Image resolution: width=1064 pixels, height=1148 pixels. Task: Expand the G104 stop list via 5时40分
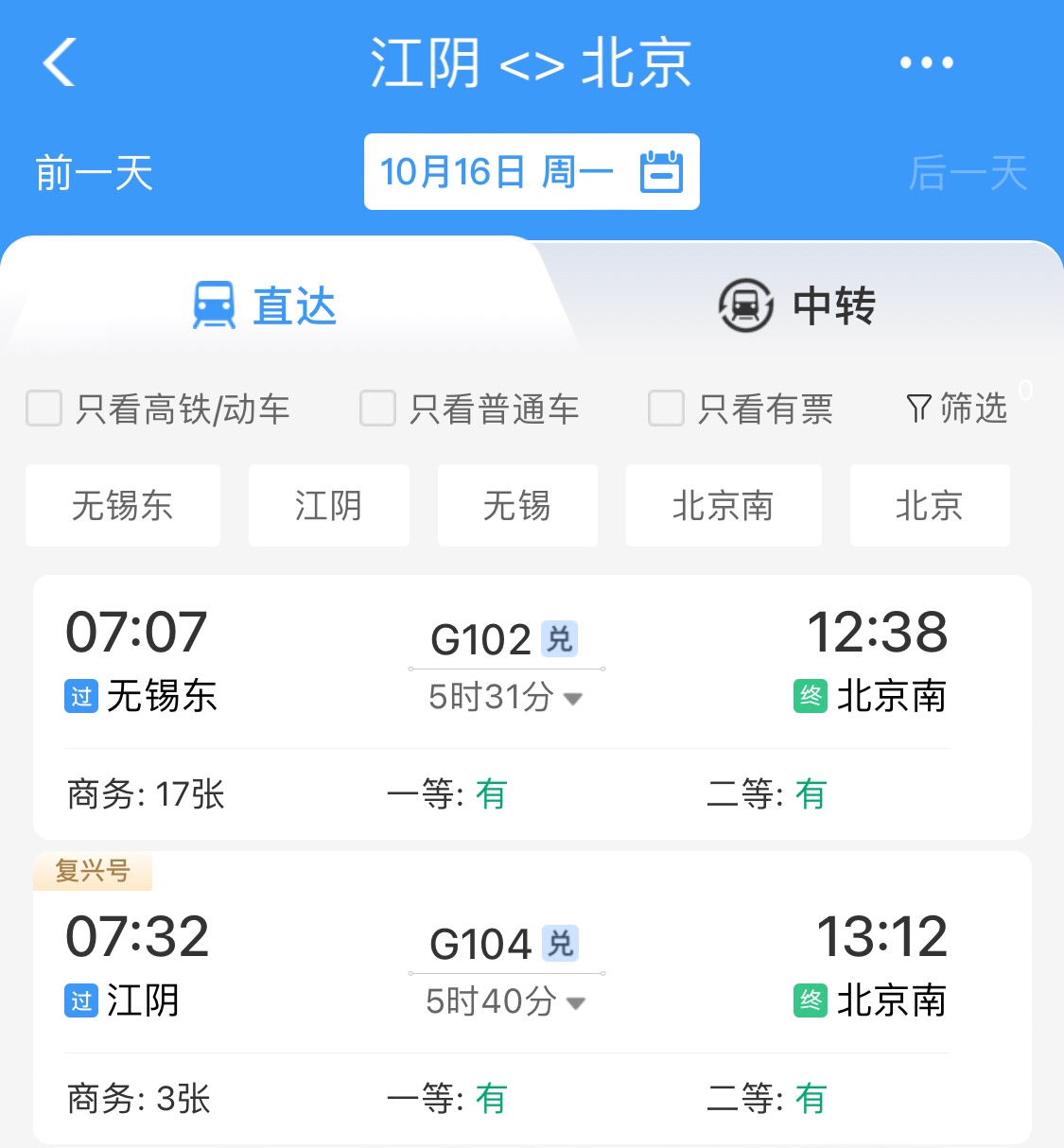tap(506, 1001)
